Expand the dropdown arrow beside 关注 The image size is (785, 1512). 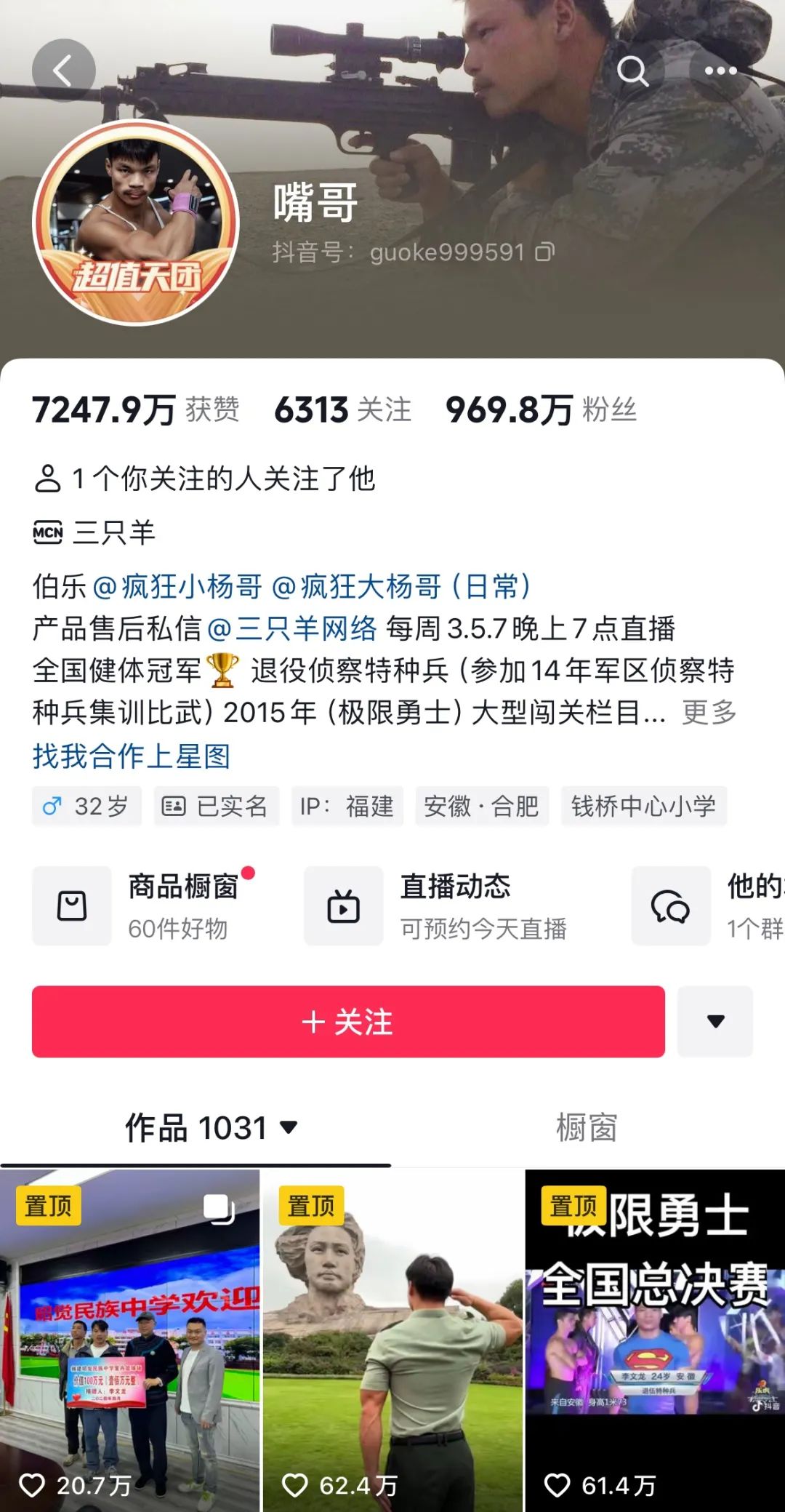[x=715, y=1022]
